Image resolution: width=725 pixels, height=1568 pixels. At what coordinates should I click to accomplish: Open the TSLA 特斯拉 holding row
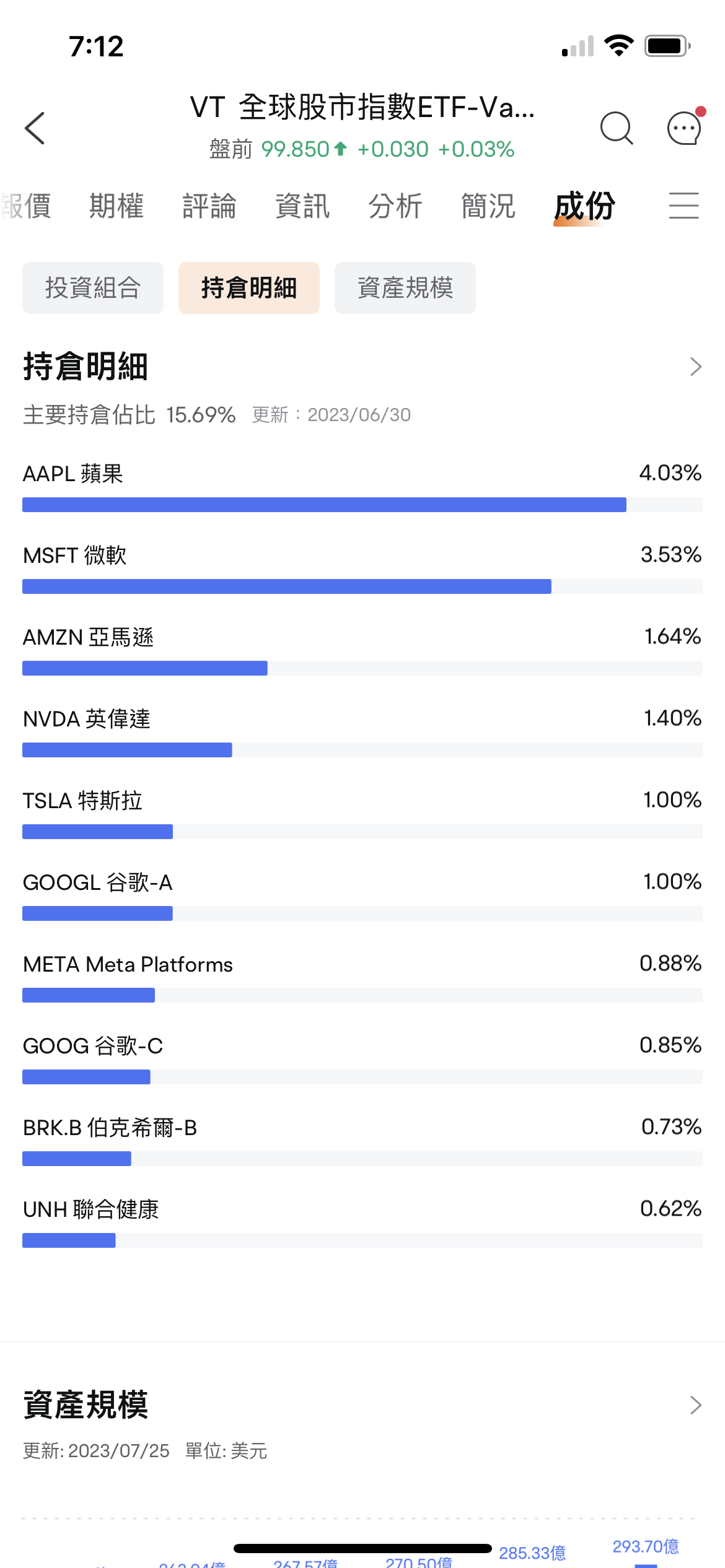pos(362,814)
